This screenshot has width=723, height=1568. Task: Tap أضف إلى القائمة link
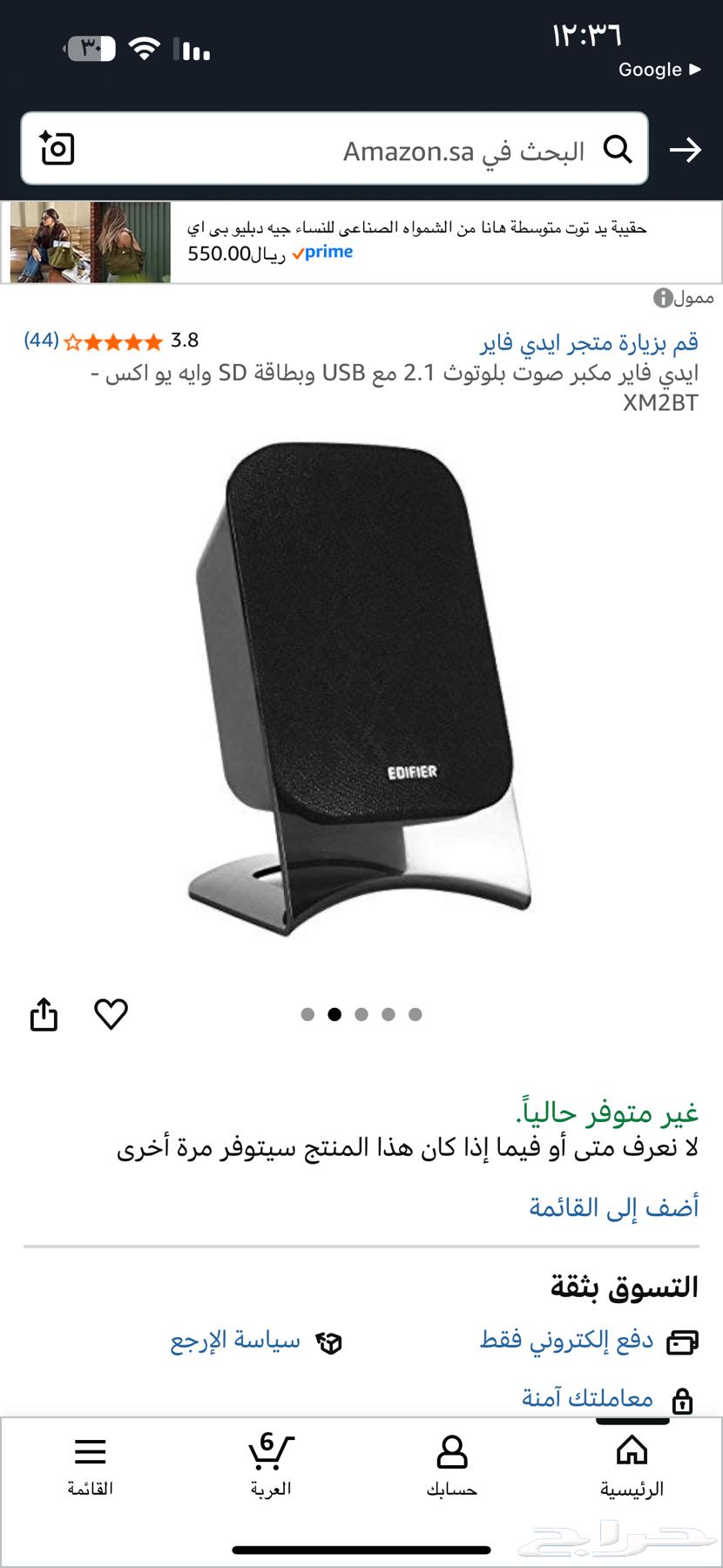coord(613,1207)
